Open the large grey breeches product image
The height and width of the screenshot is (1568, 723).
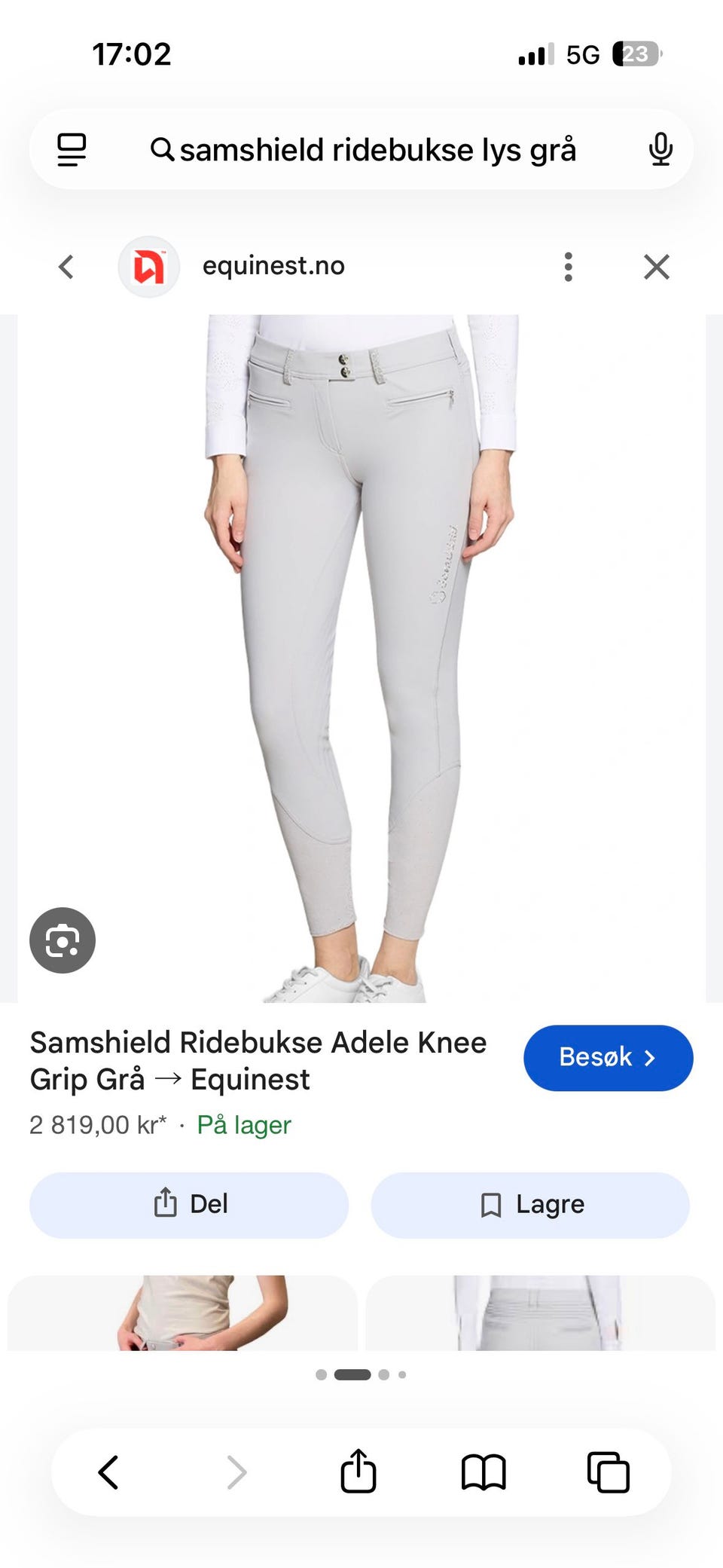[x=361, y=659]
